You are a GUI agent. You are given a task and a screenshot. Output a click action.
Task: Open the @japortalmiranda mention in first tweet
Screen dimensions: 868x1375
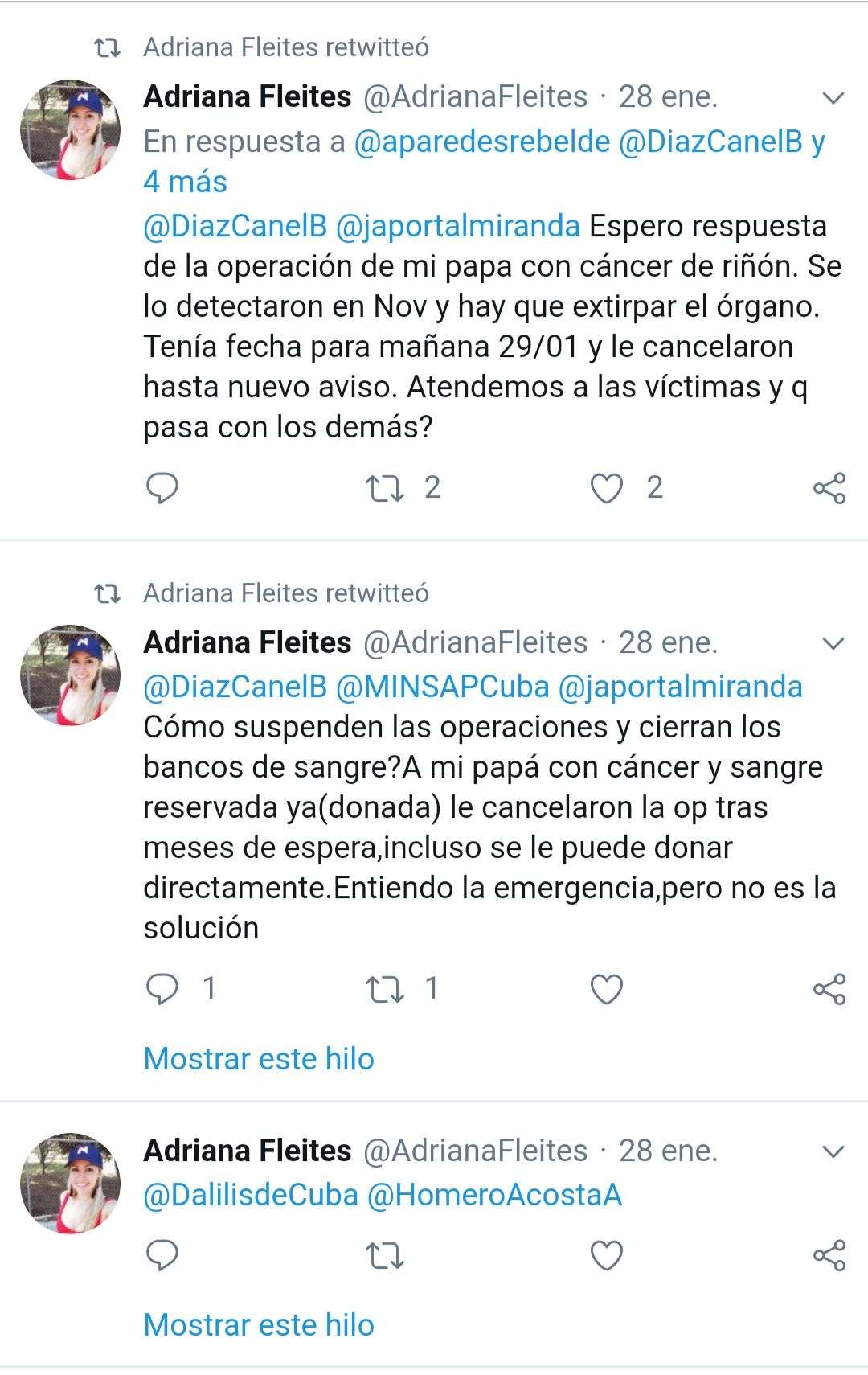457,226
